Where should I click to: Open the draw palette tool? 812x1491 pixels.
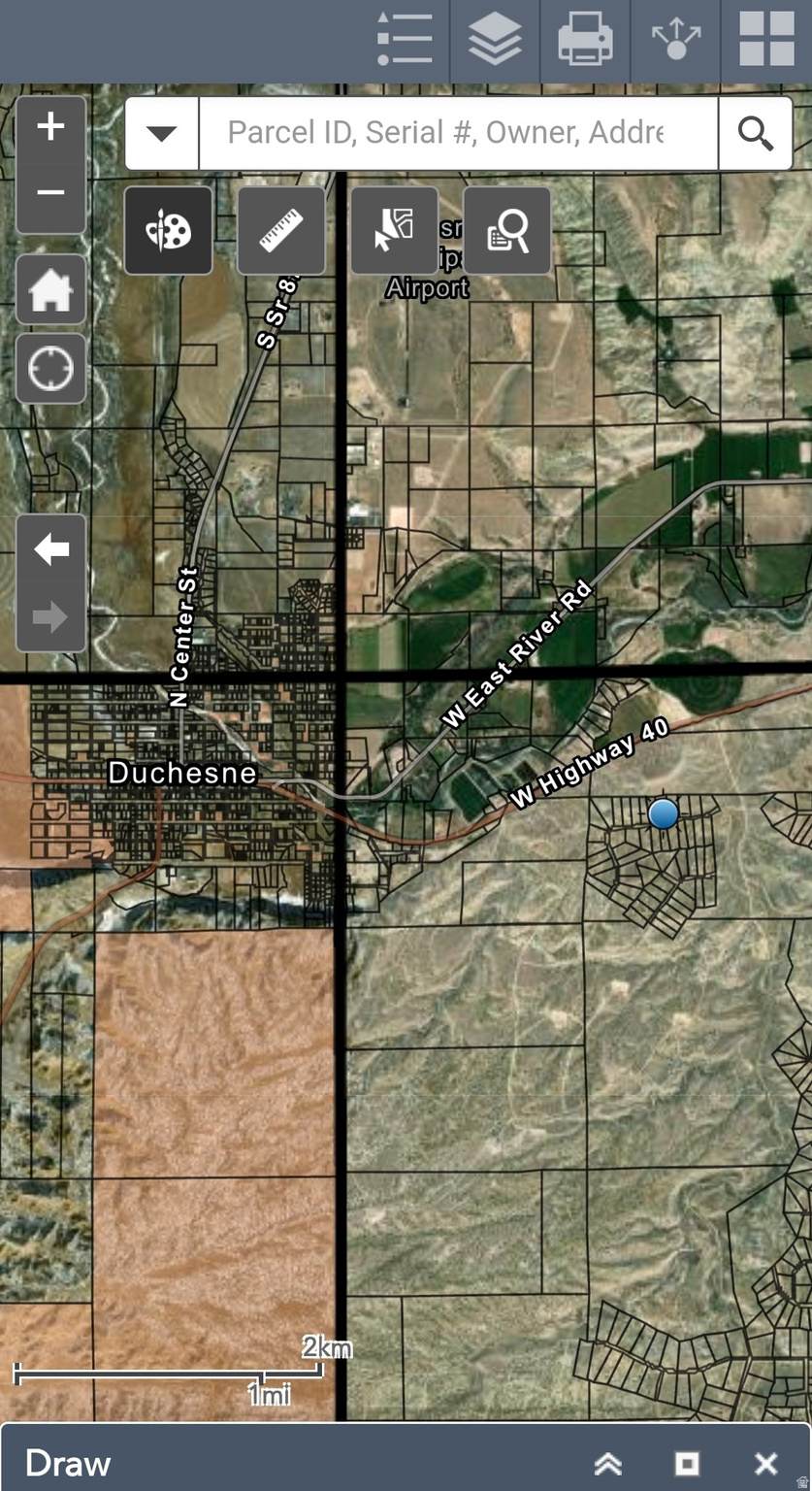click(168, 231)
